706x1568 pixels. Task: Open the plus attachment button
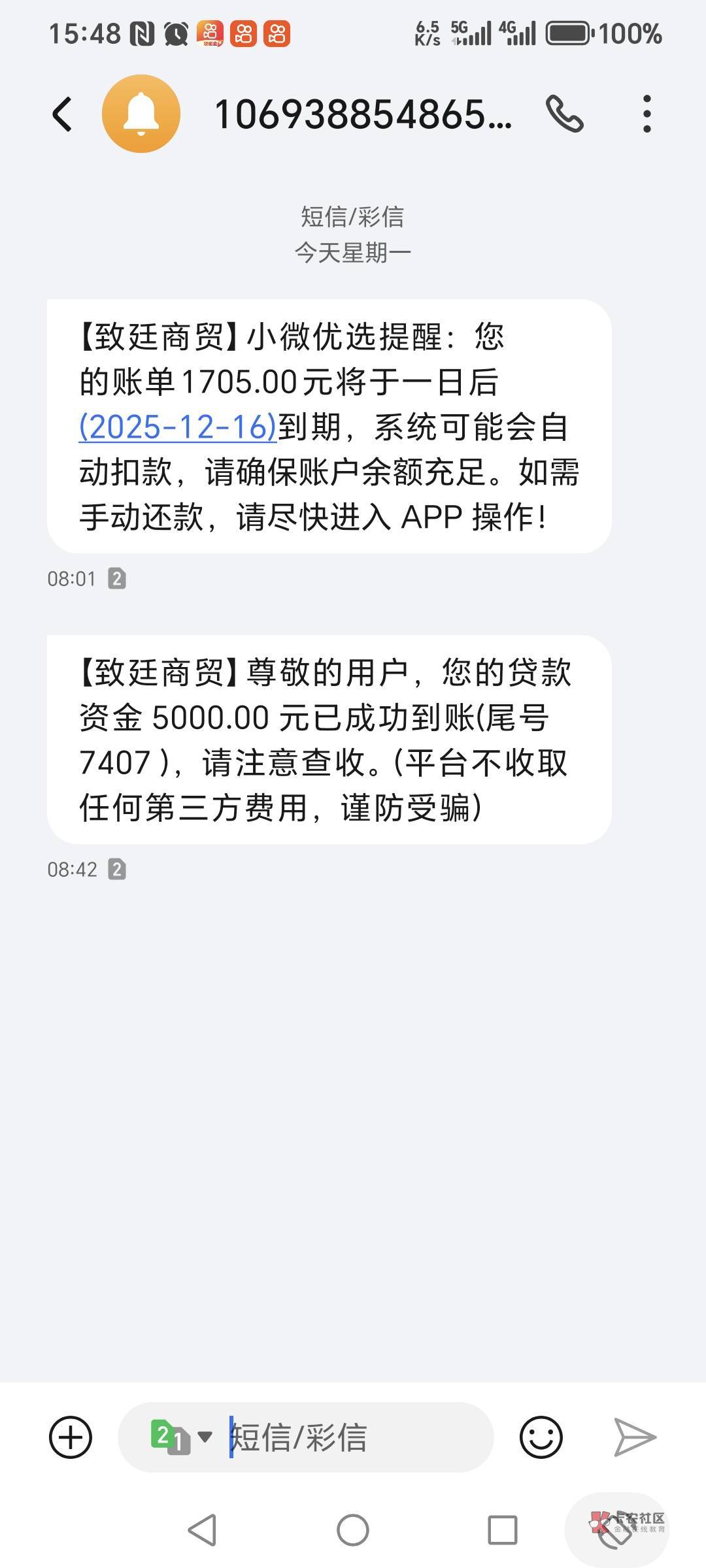click(71, 1437)
